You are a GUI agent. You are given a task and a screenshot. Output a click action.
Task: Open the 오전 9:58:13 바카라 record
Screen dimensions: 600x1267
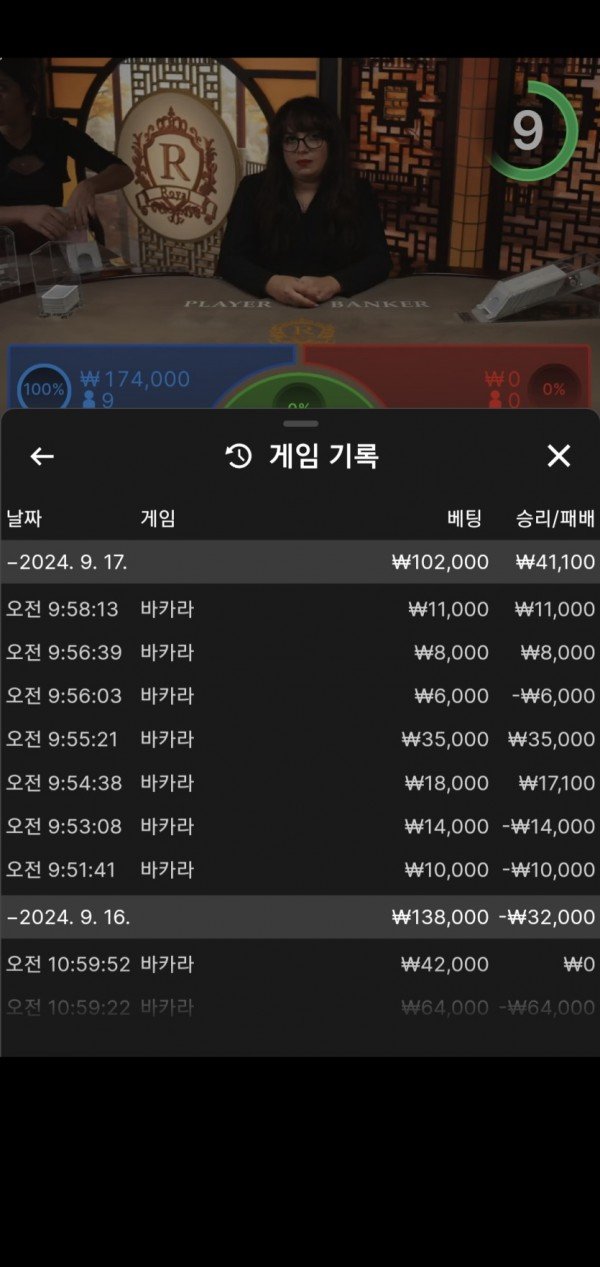click(300, 609)
